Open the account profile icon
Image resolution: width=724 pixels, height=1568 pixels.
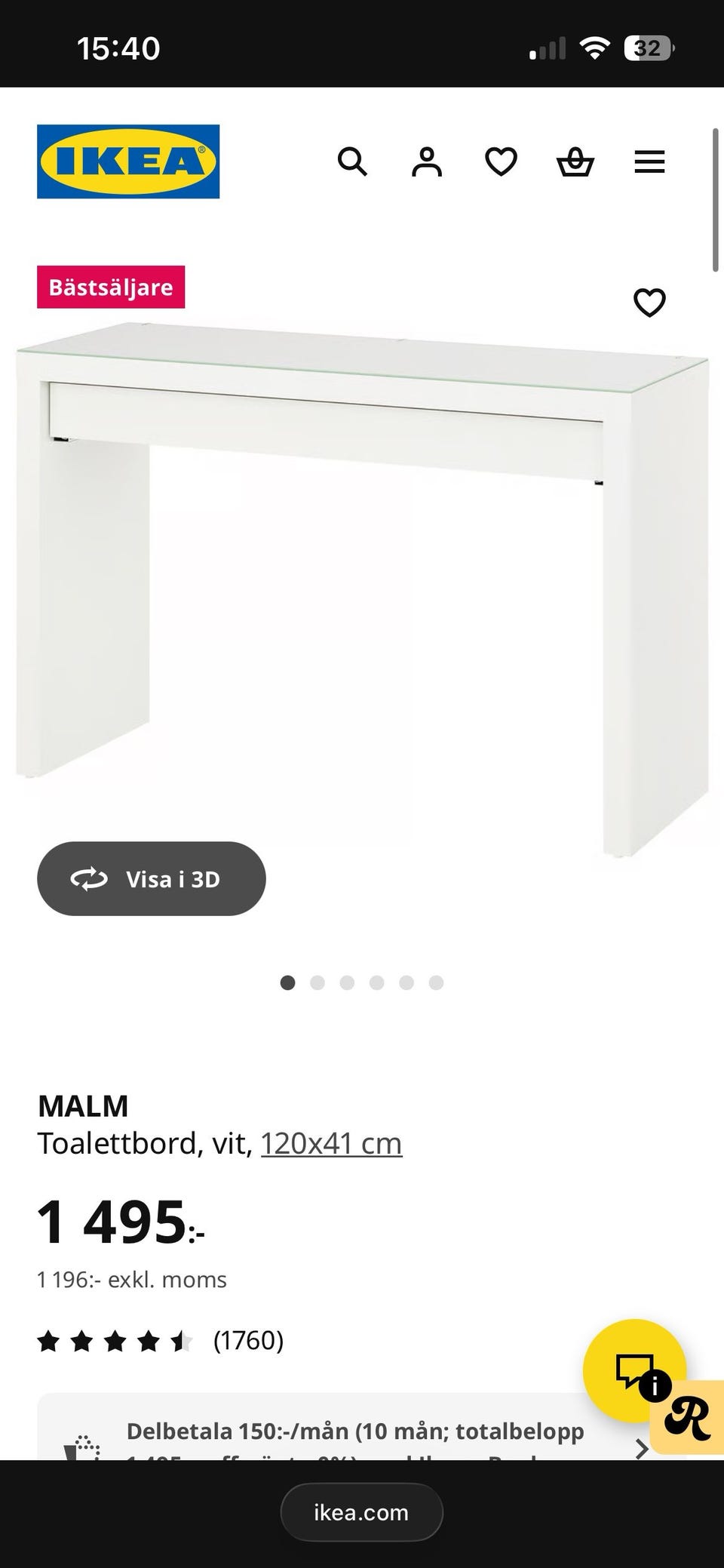tap(426, 161)
